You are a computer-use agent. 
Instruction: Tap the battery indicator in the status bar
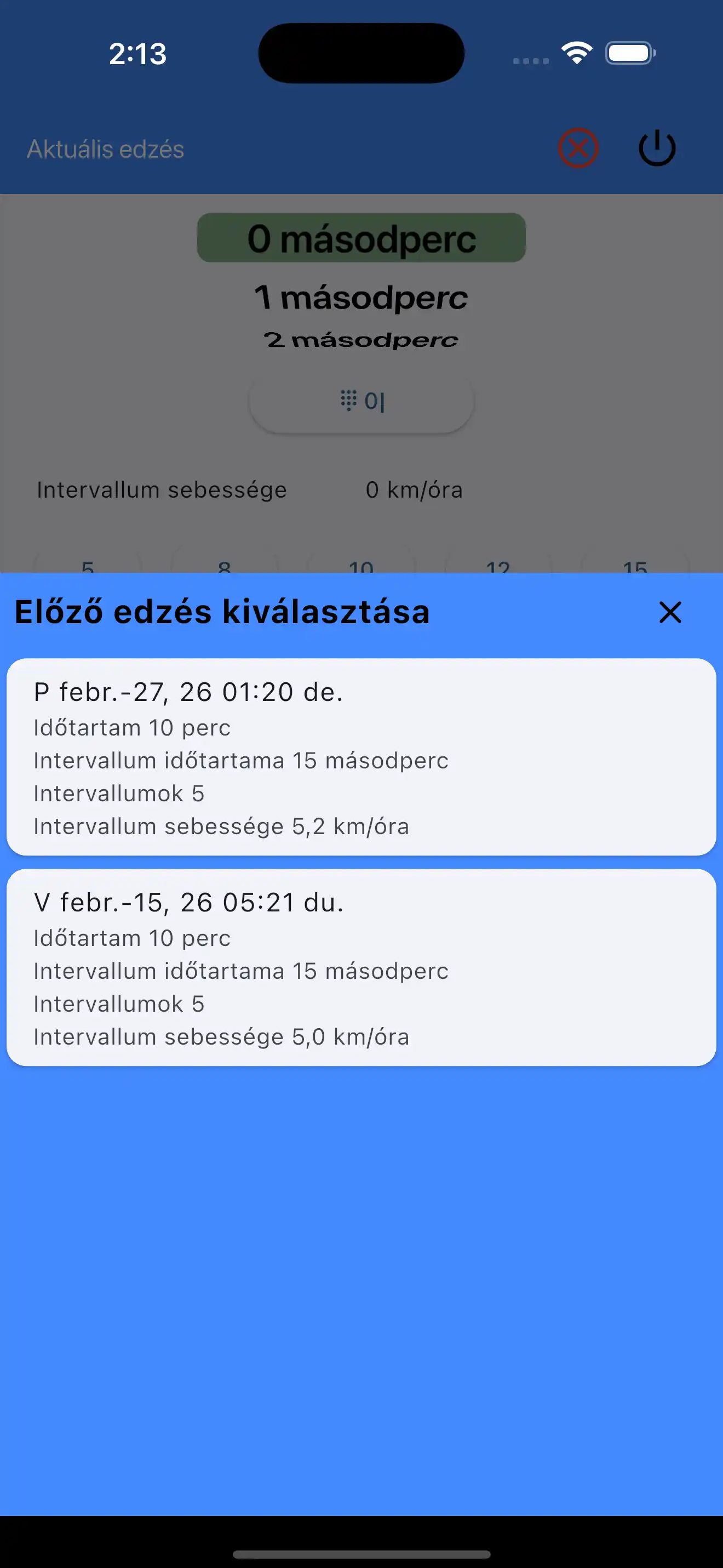(629, 53)
